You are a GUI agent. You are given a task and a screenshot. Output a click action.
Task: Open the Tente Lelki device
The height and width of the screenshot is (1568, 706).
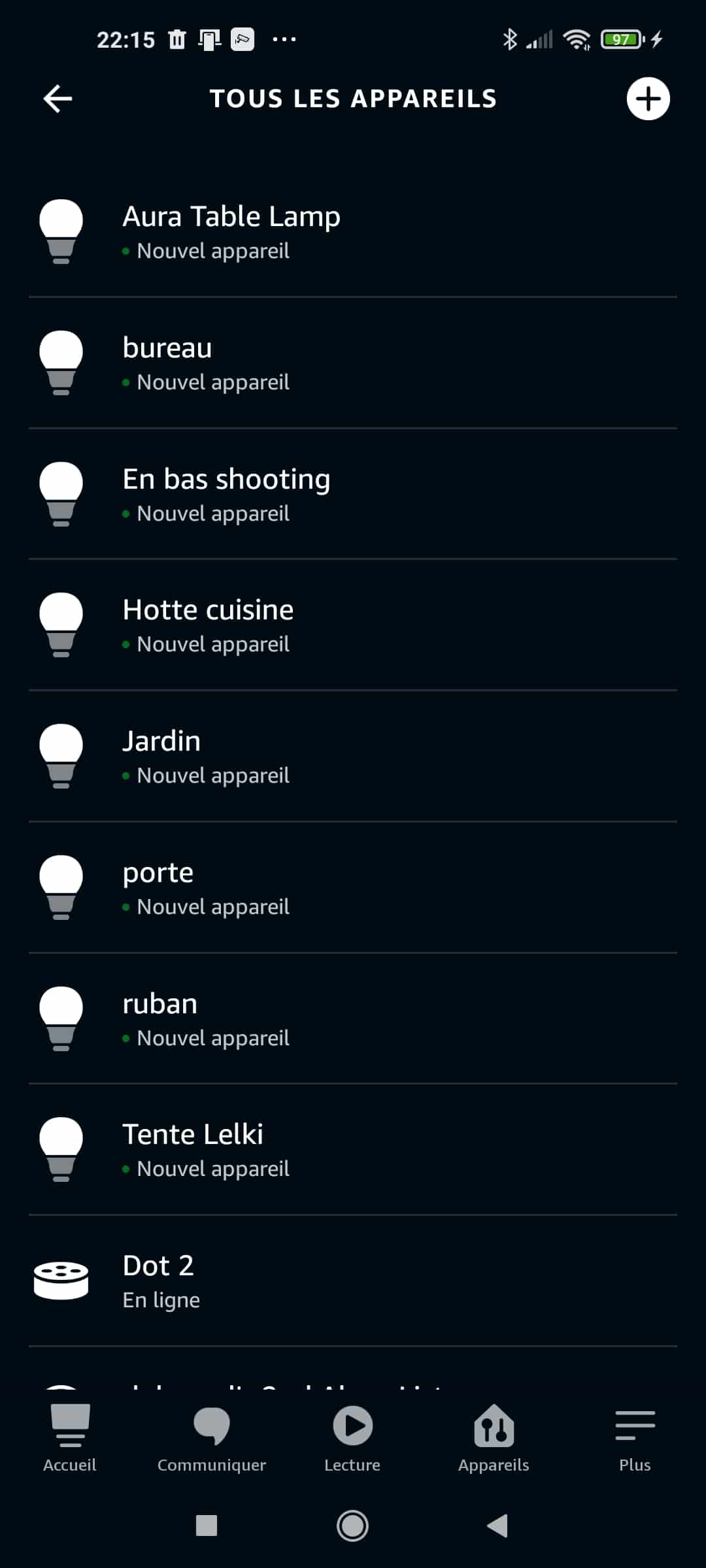click(x=353, y=1150)
